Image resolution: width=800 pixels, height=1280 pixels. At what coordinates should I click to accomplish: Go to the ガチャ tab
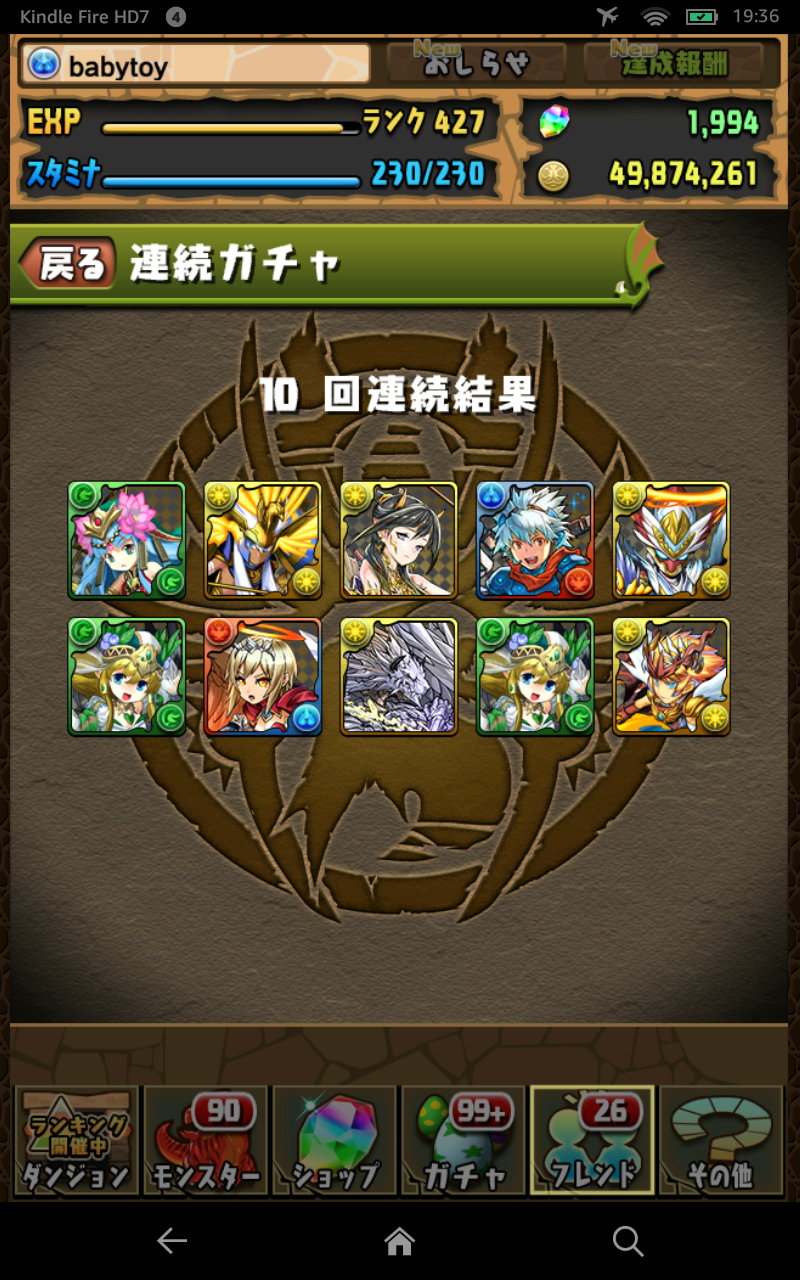[x=464, y=1141]
